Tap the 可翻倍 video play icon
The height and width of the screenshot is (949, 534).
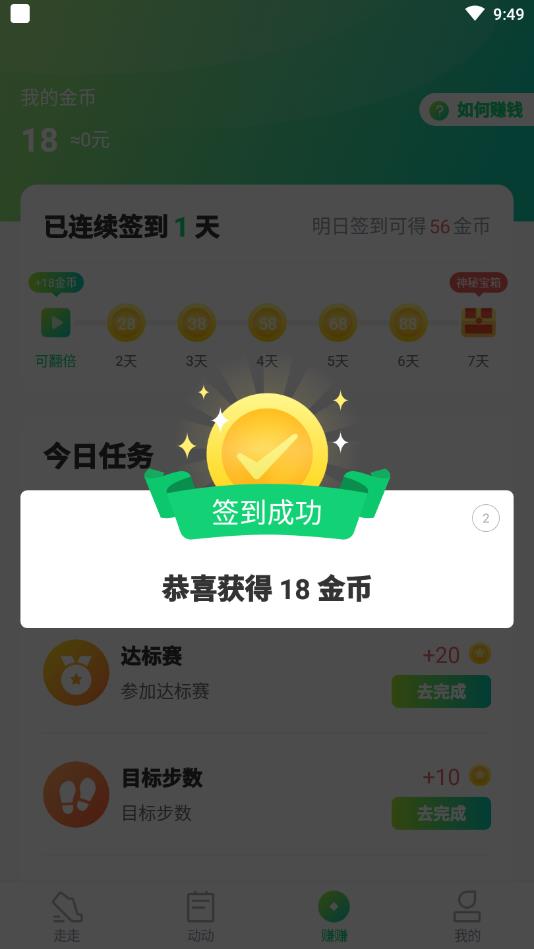click(x=56, y=323)
